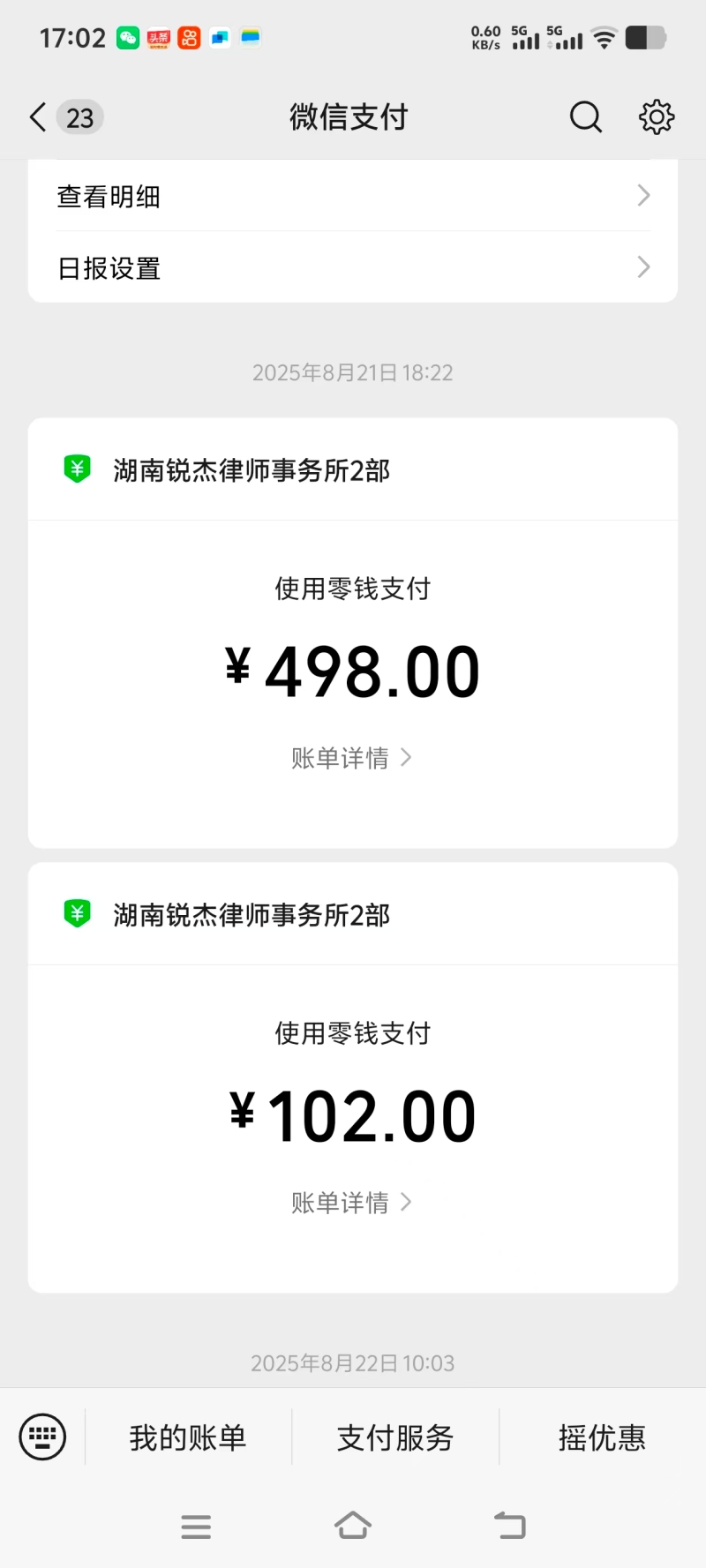The width and height of the screenshot is (706, 1568).
Task: View 账单详情 for the ¥498.00 payment
Action: (x=351, y=758)
